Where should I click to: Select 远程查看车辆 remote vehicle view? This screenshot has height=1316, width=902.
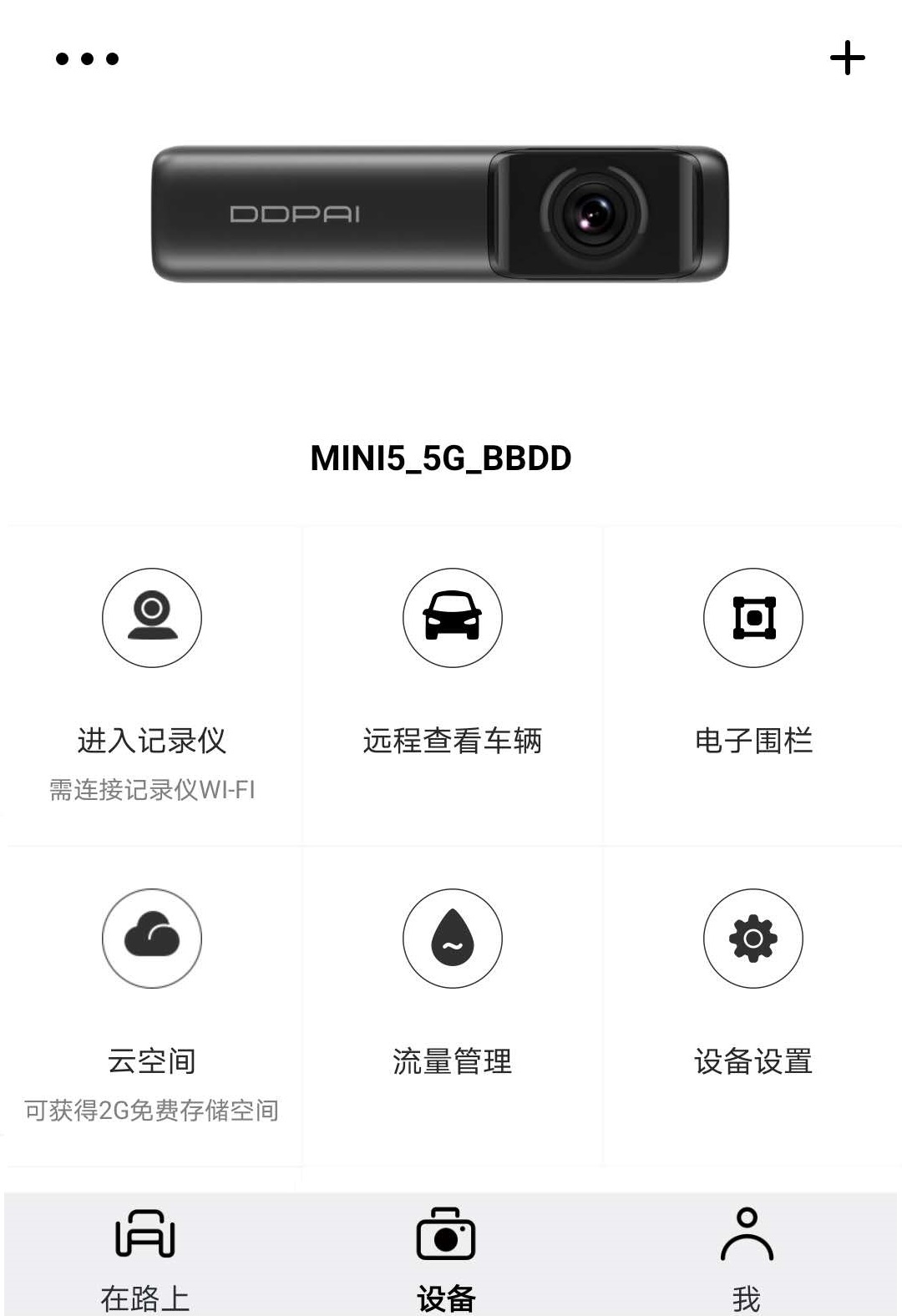tap(452, 619)
